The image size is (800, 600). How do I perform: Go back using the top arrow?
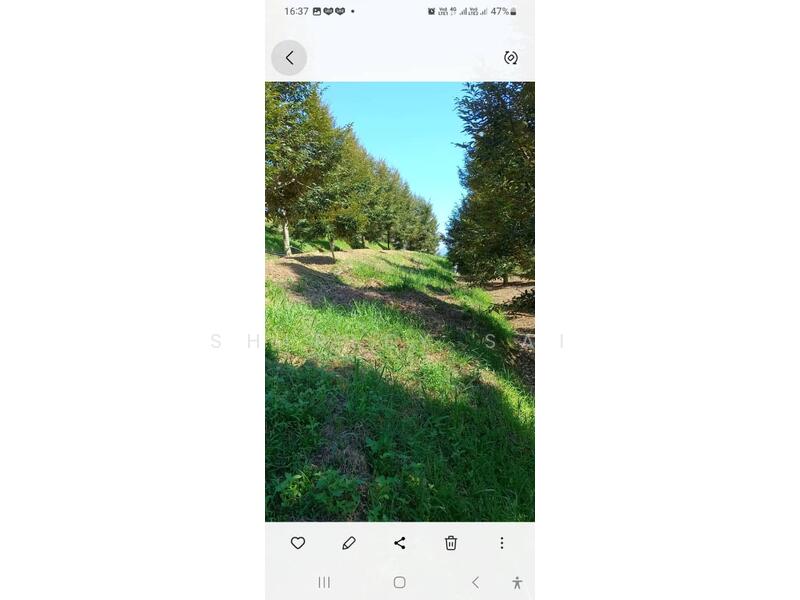[x=289, y=58]
